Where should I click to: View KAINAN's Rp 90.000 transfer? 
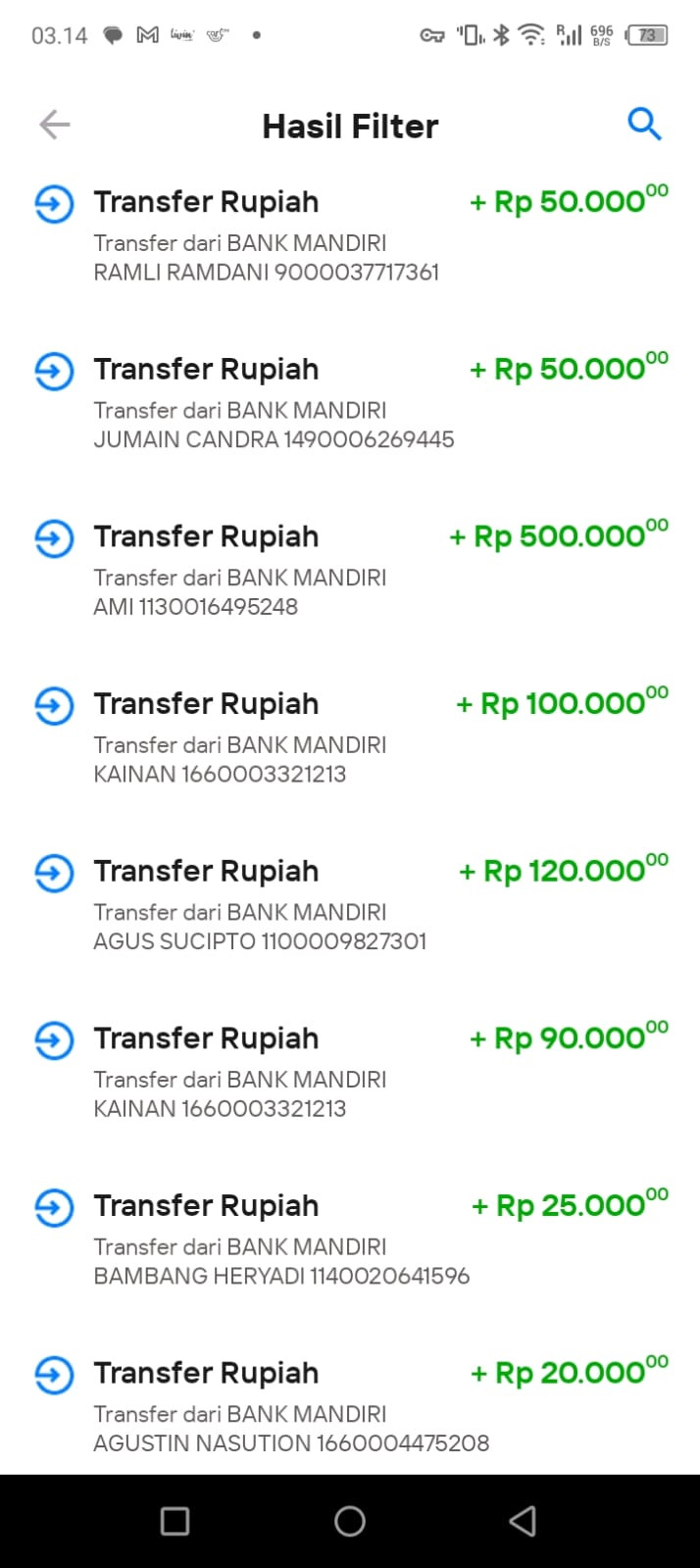tap(350, 1072)
